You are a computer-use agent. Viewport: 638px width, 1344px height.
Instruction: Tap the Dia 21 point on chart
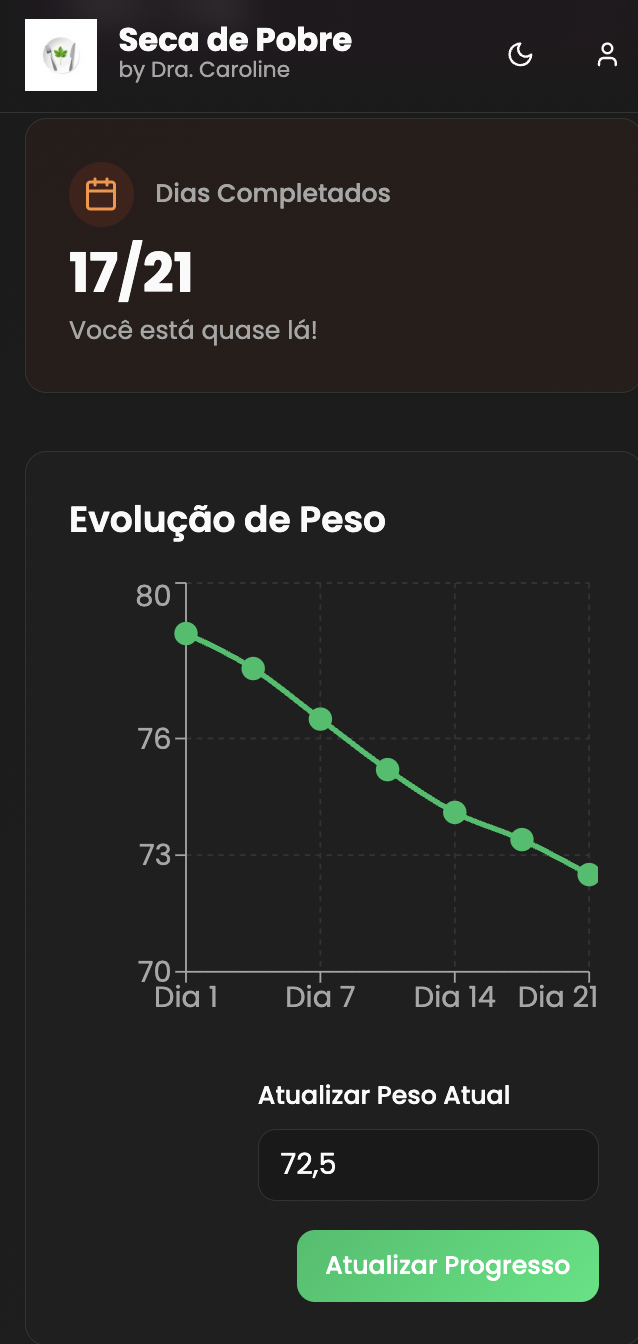pyautogui.click(x=588, y=874)
